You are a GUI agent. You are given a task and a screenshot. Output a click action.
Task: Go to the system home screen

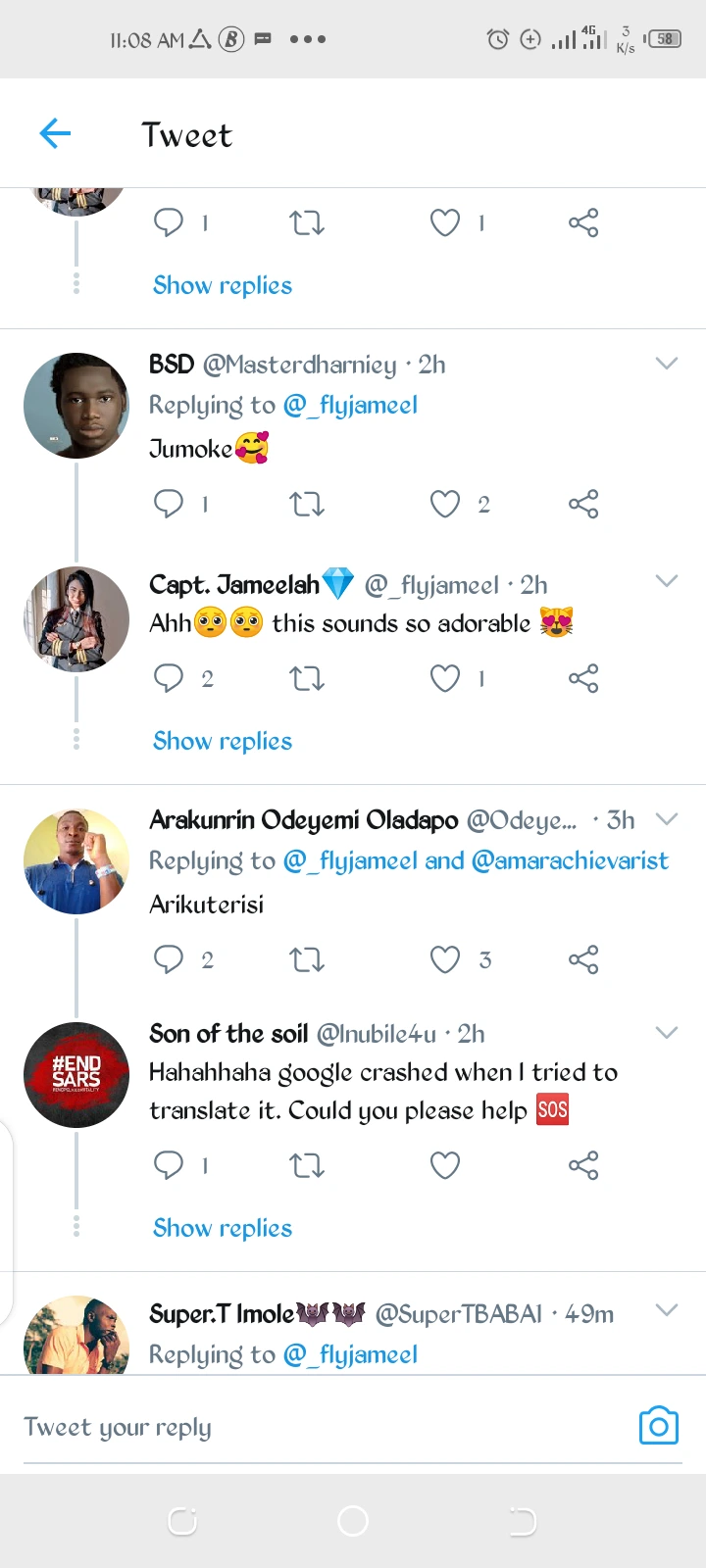pos(353,1521)
